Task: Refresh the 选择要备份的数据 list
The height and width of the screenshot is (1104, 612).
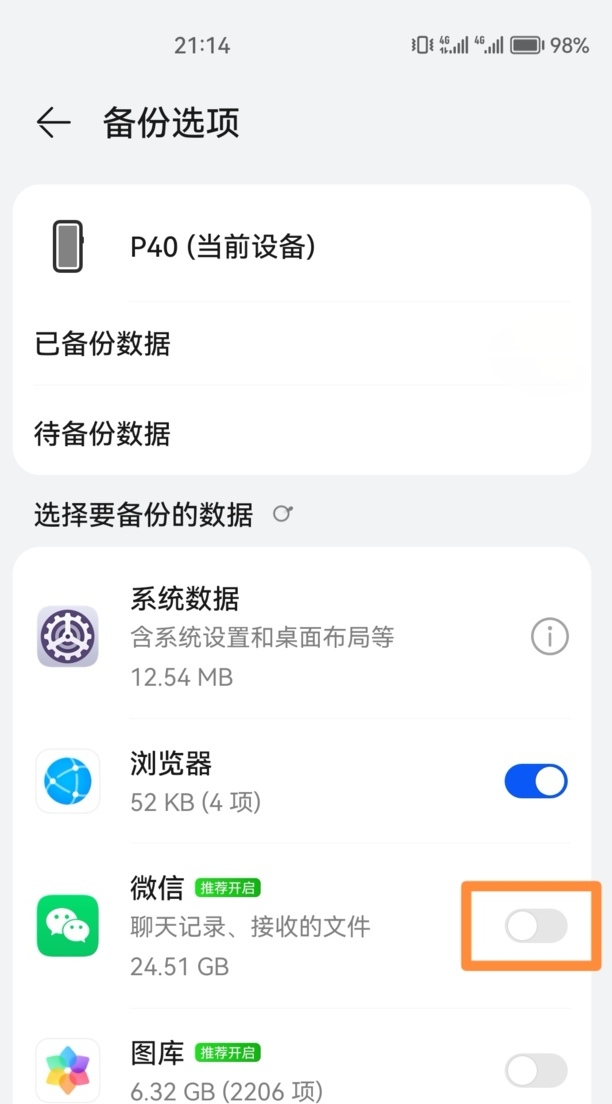Action: pos(282,514)
